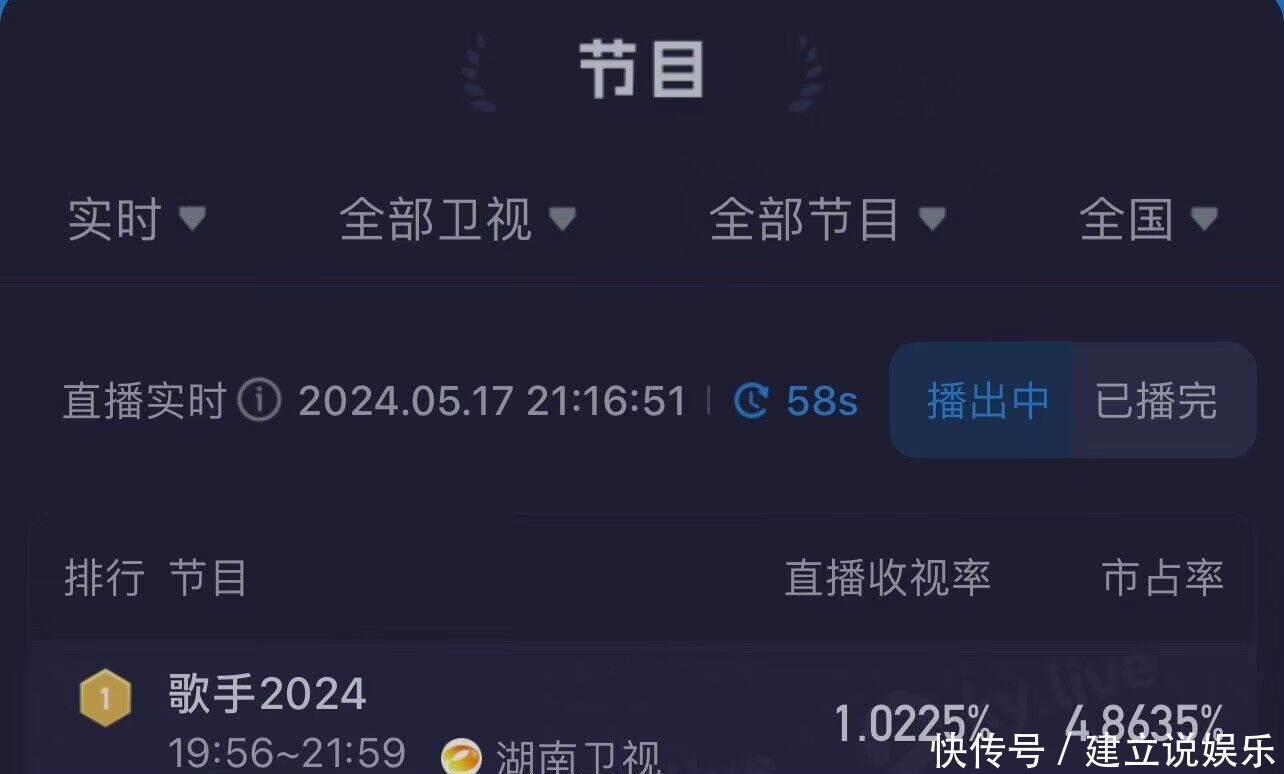
Task: Switch to the 已播完 segment
Action: [x=1157, y=401]
